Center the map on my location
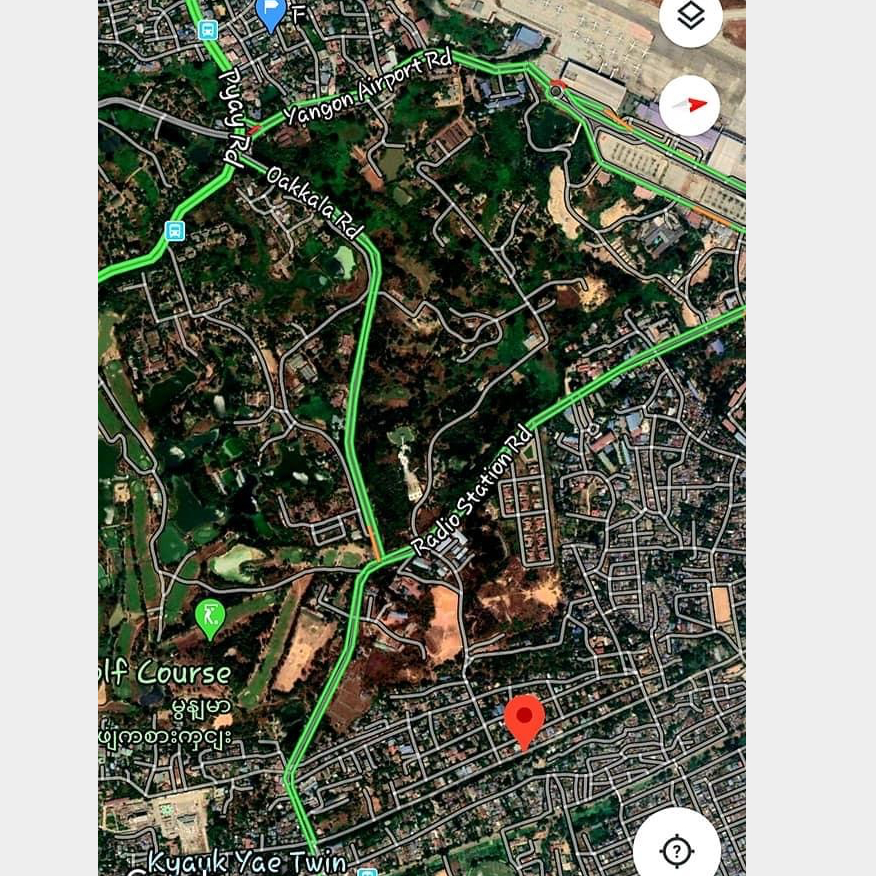 pos(677,850)
